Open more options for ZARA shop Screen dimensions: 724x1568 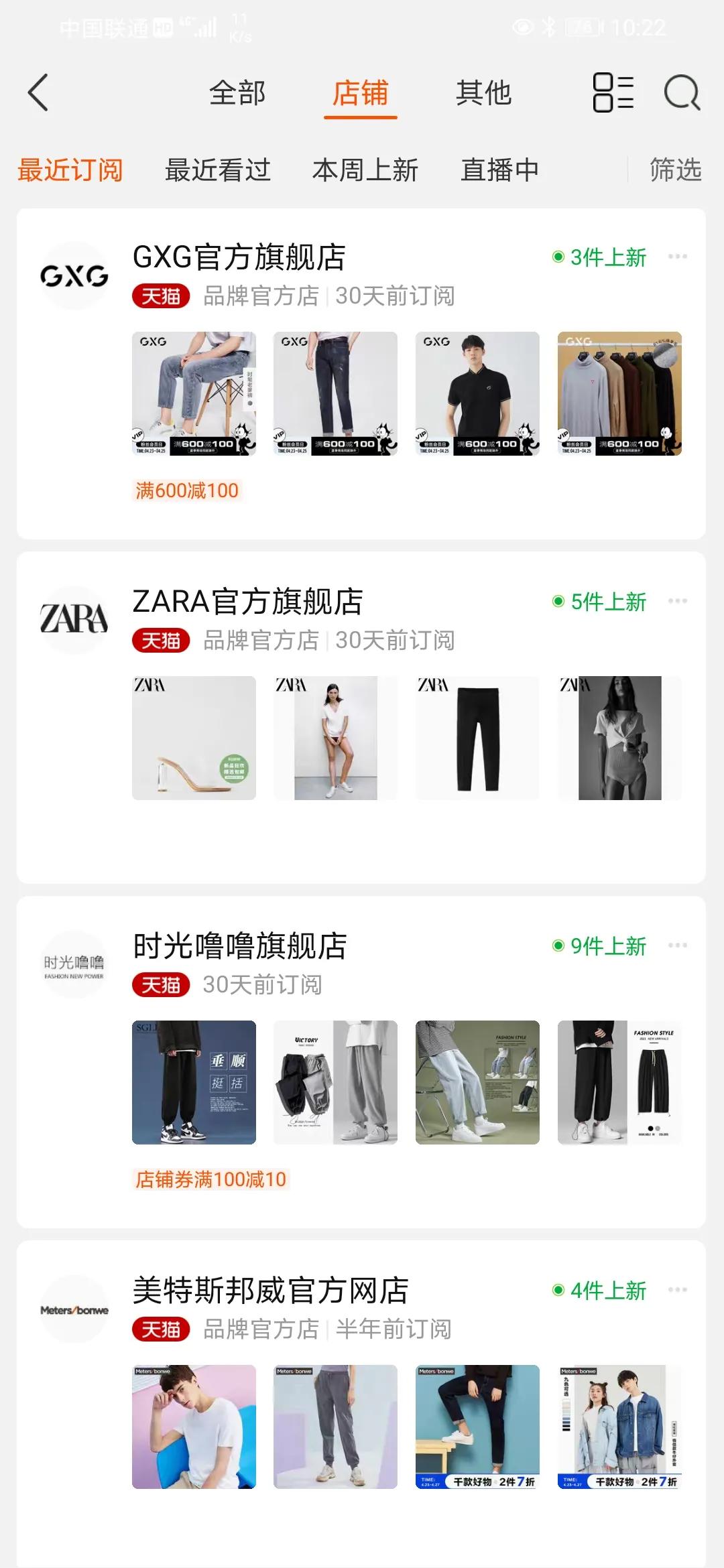click(678, 600)
